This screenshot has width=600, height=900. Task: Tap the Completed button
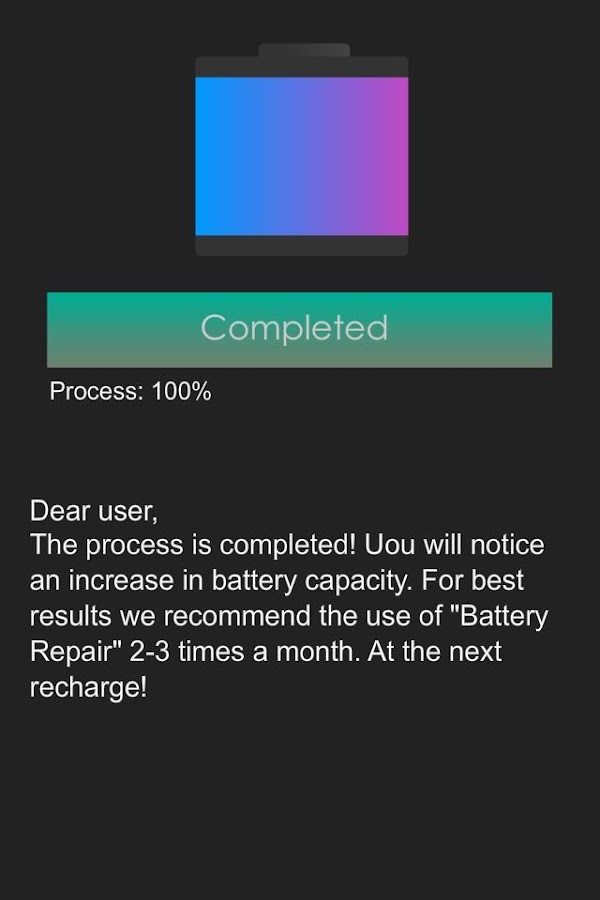pyautogui.click(x=299, y=329)
